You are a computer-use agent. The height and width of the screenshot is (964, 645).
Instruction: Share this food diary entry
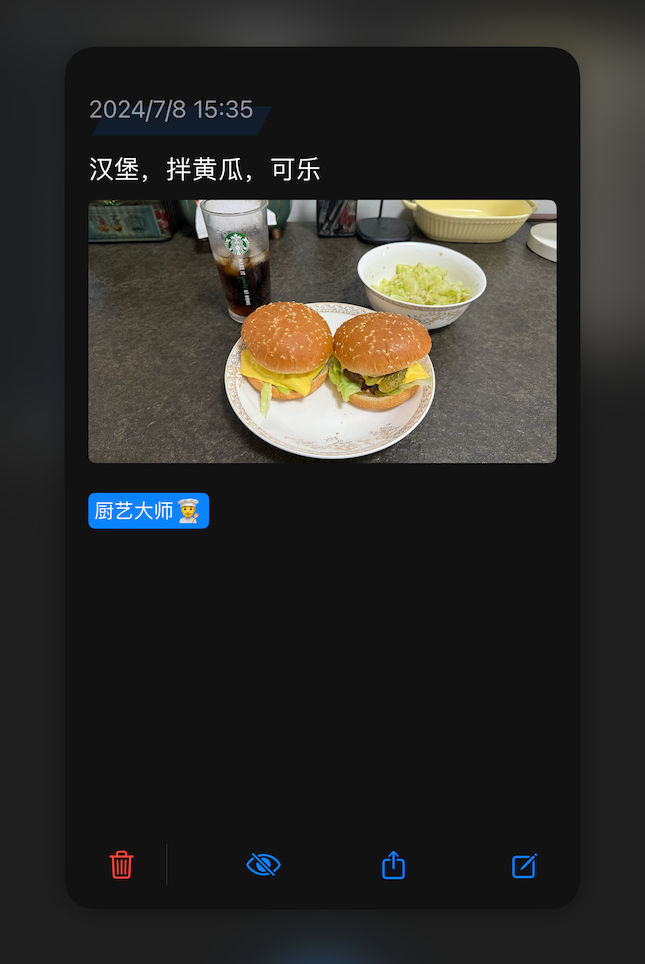[x=394, y=865]
